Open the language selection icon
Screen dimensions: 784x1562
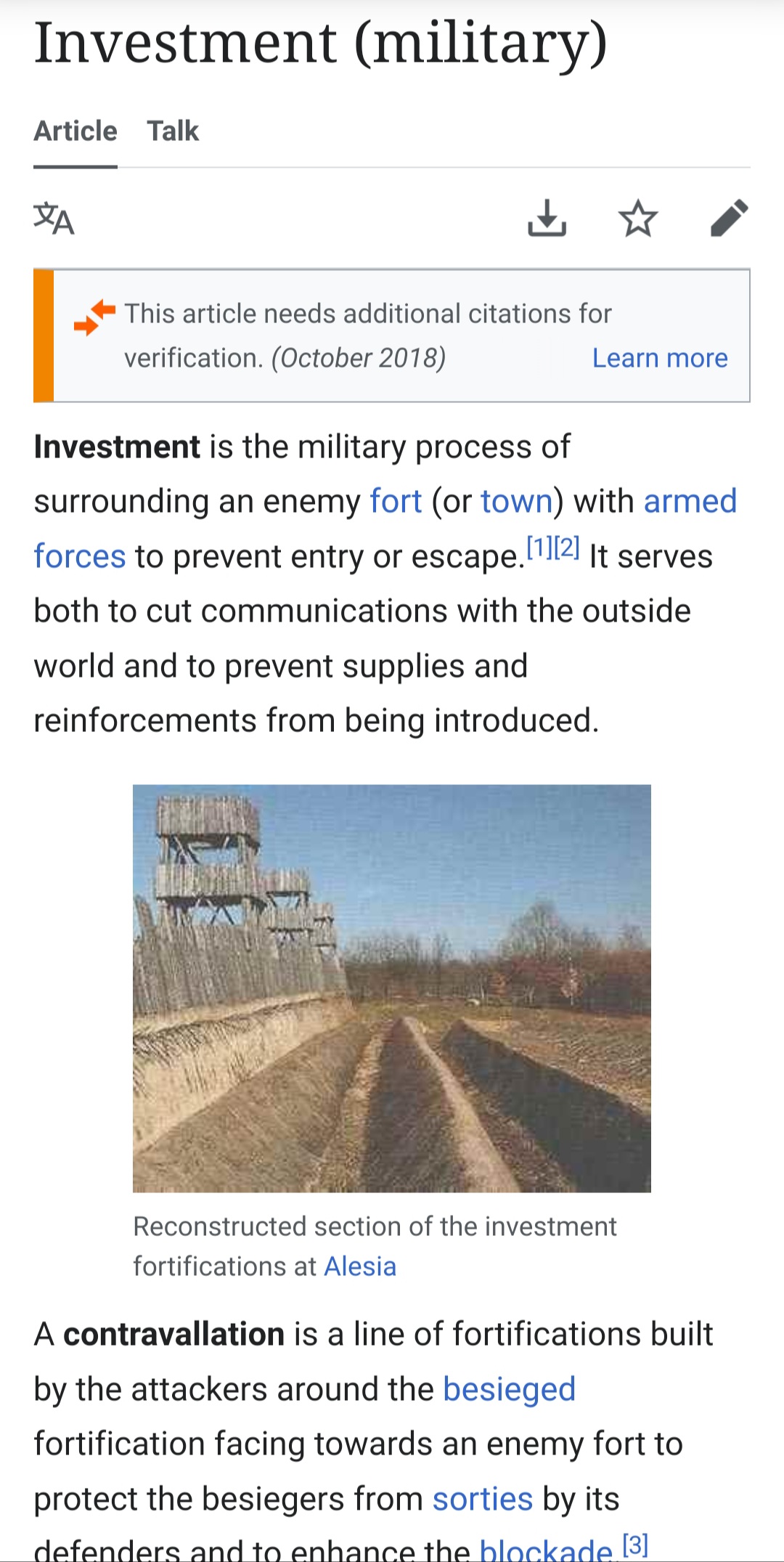tap(54, 218)
